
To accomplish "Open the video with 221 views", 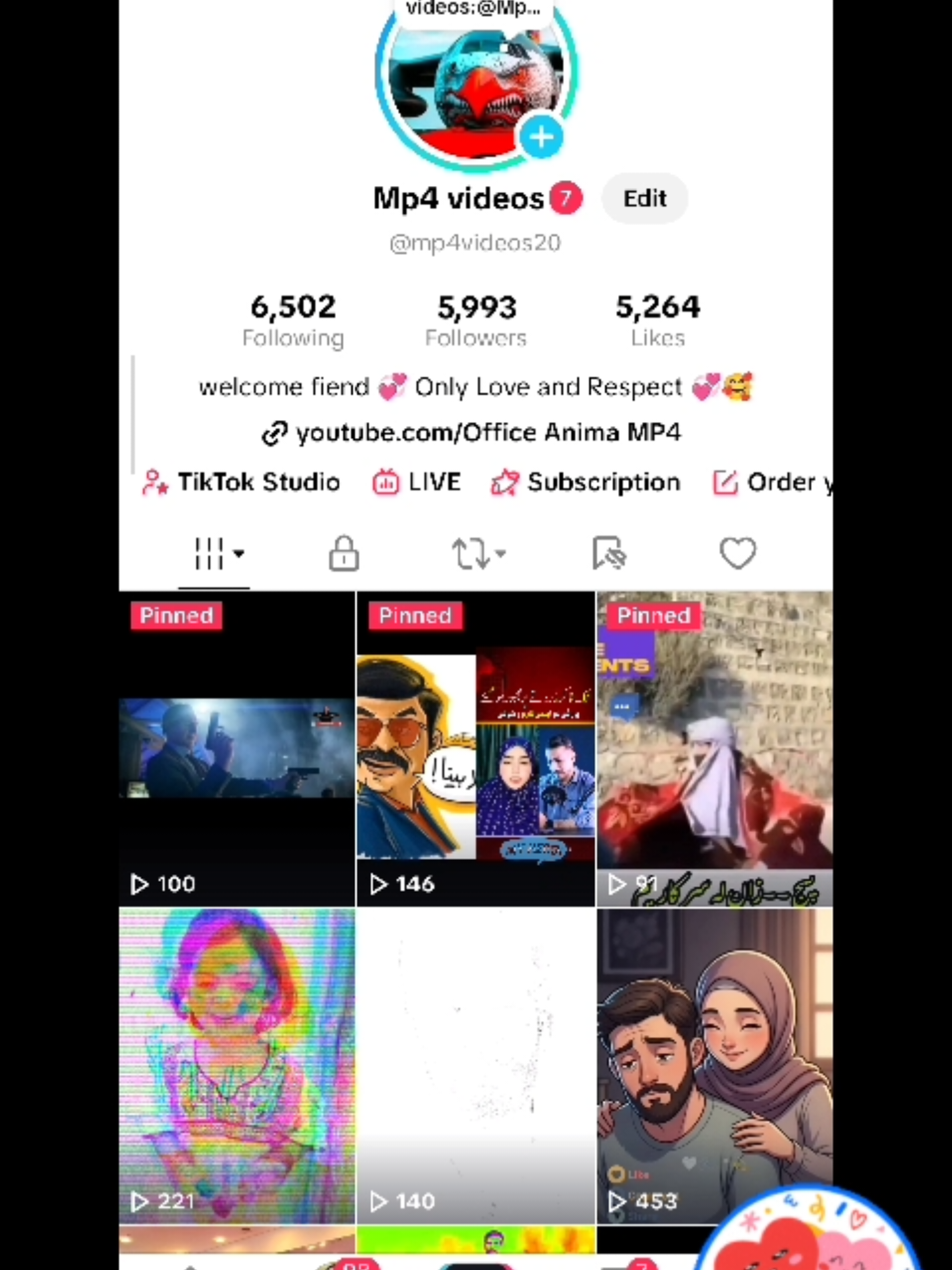I will [237, 1066].
